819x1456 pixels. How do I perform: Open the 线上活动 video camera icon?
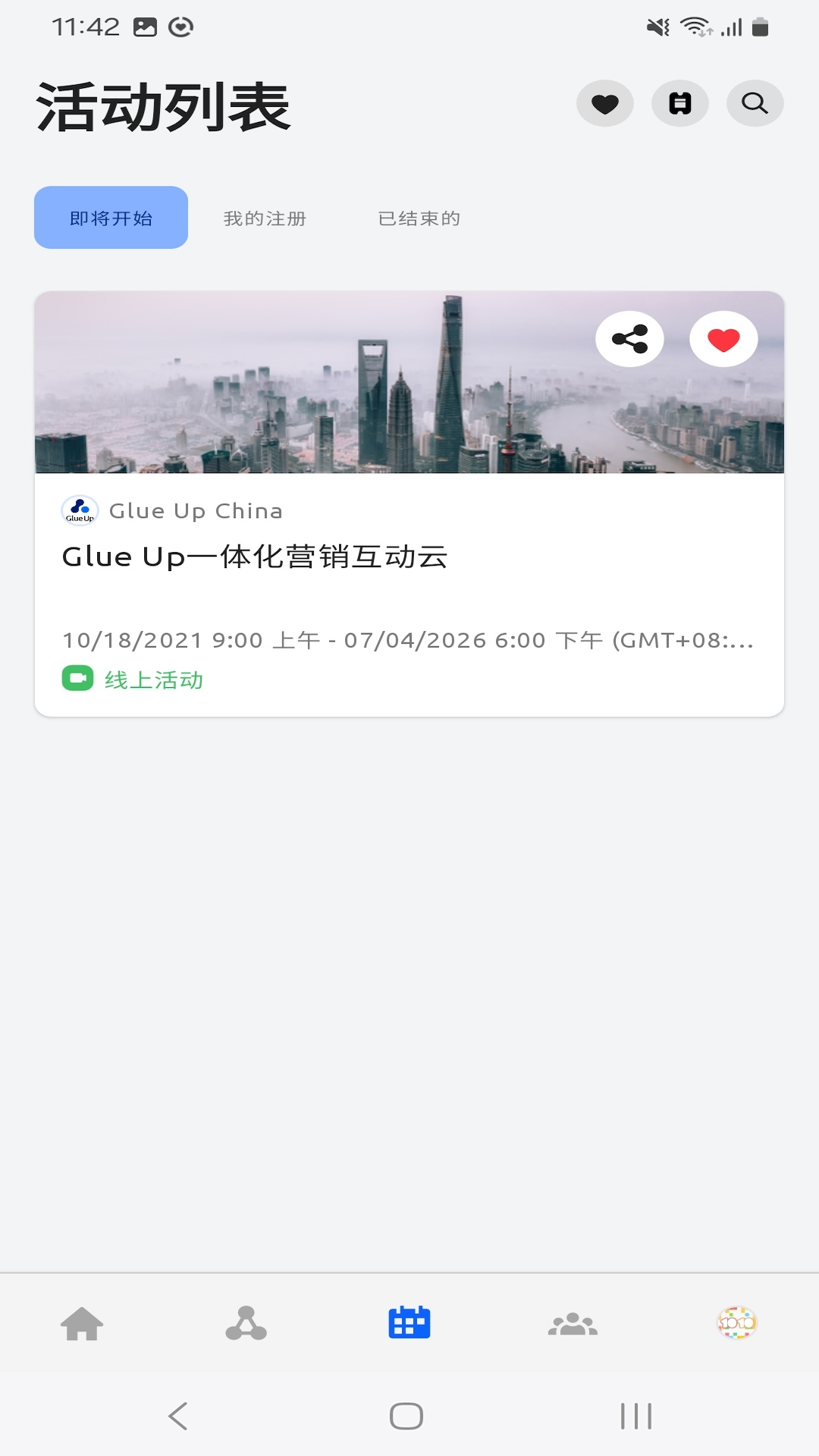click(78, 679)
